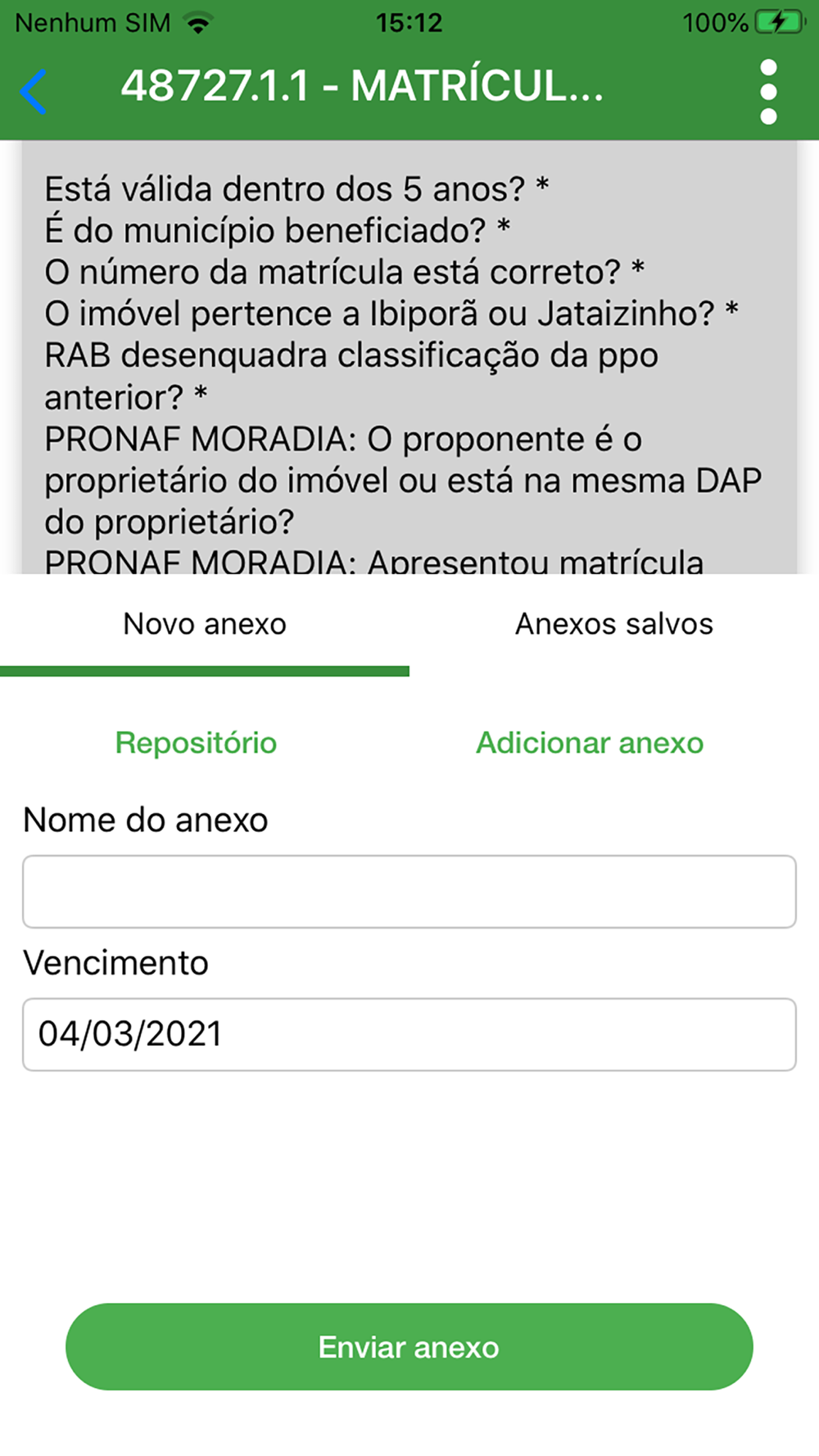The height and width of the screenshot is (1456, 819).
Task: Select the Novo anexo tab
Action: [x=205, y=624]
